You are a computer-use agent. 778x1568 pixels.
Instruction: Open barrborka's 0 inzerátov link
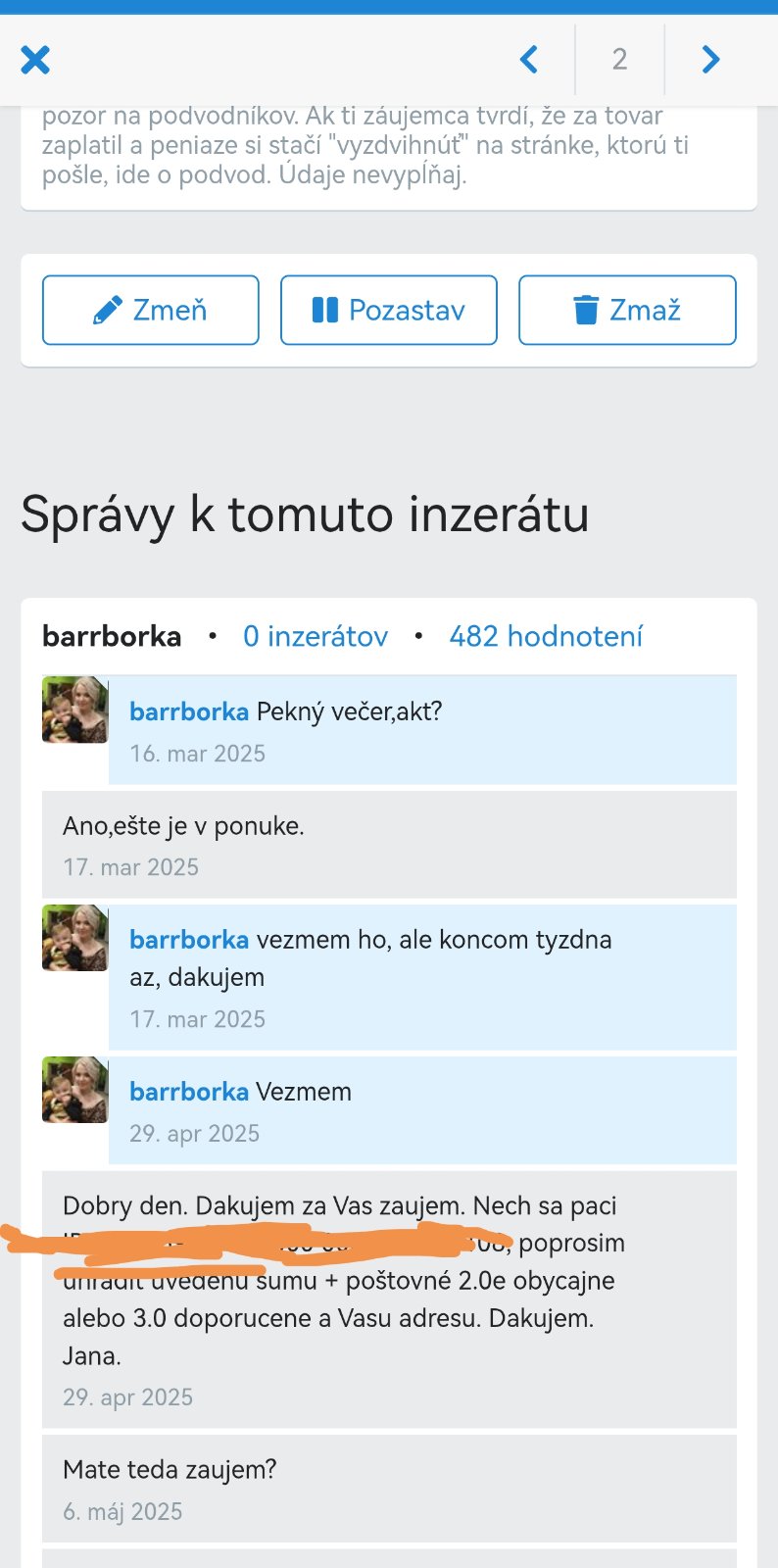316,636
